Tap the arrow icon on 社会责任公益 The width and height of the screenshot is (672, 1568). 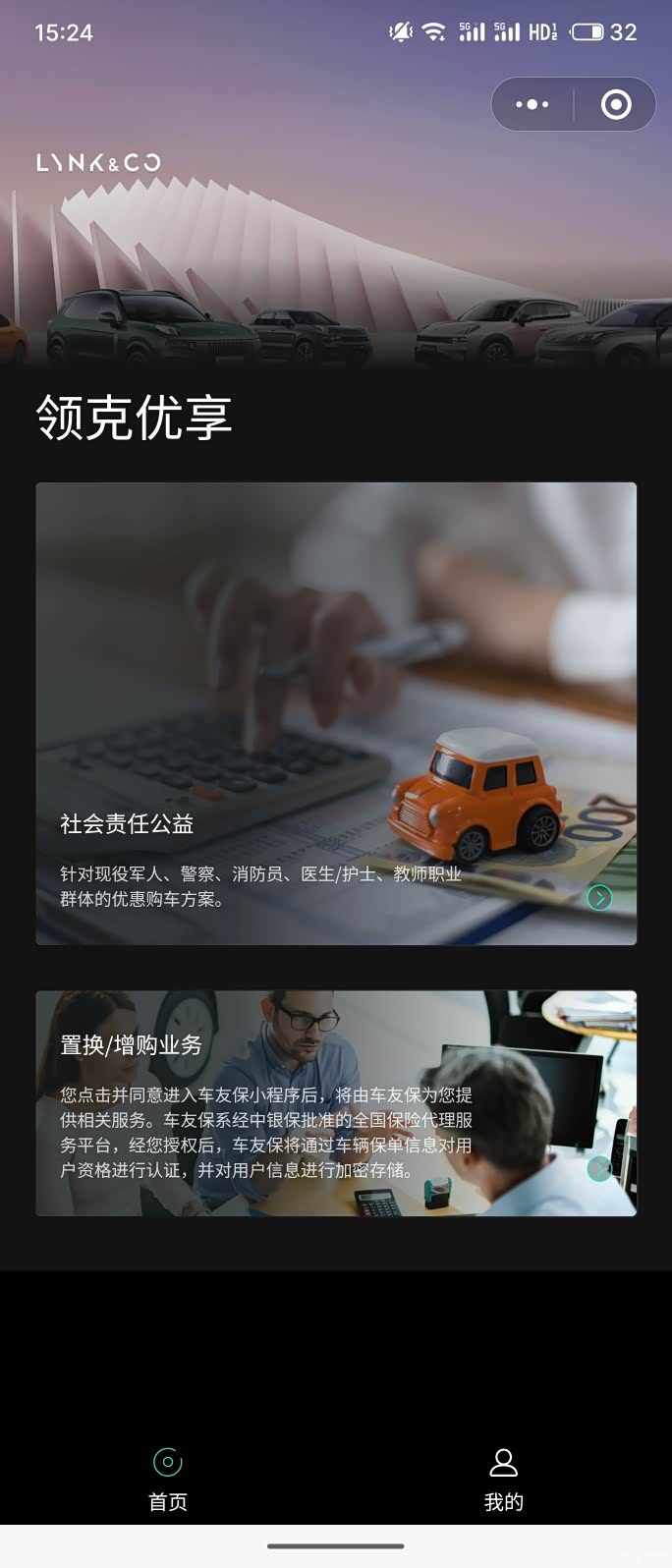point(599,897)
